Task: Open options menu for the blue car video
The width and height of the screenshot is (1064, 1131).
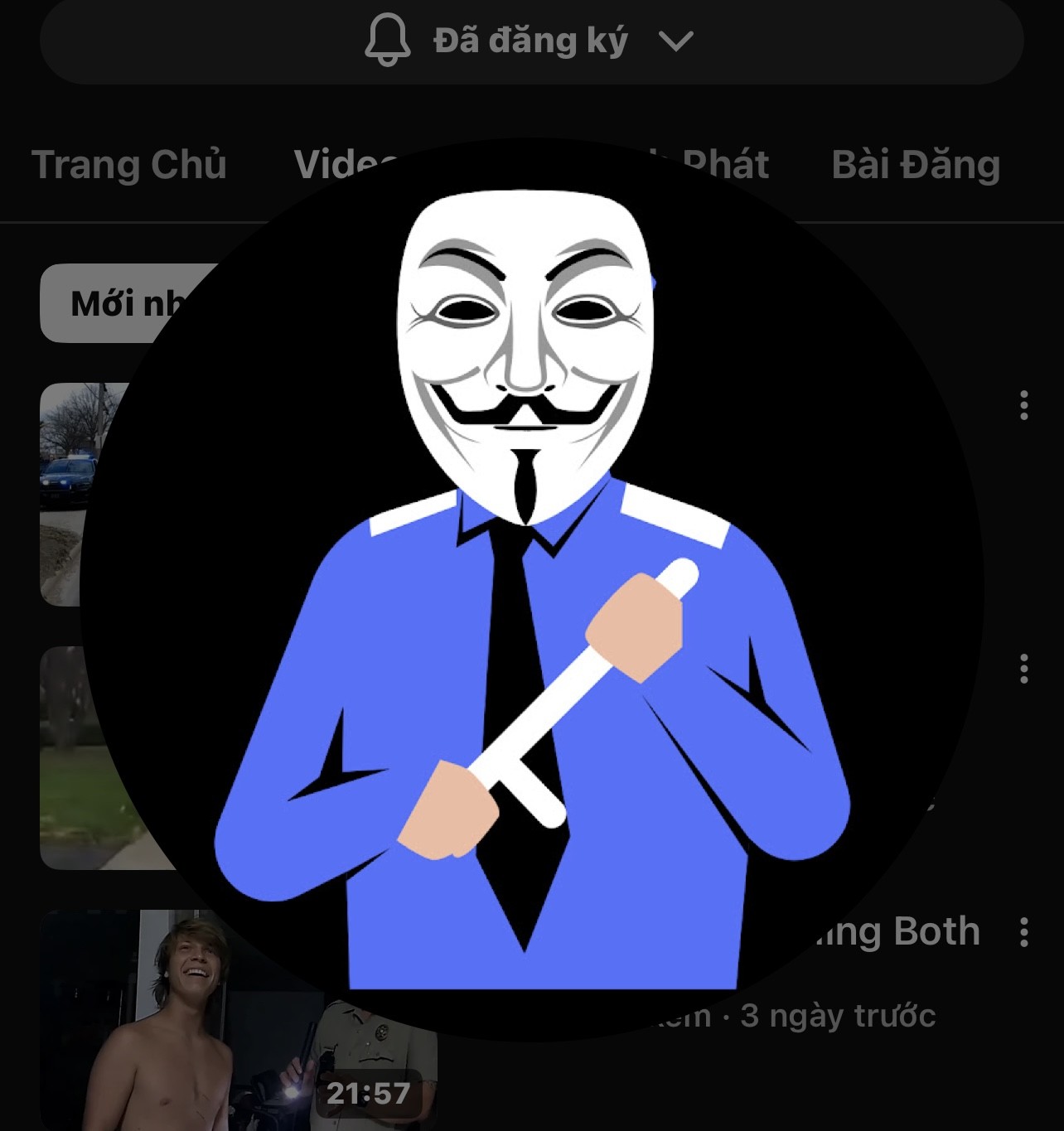Action: pyautogui.click(x=1024, y=405)
